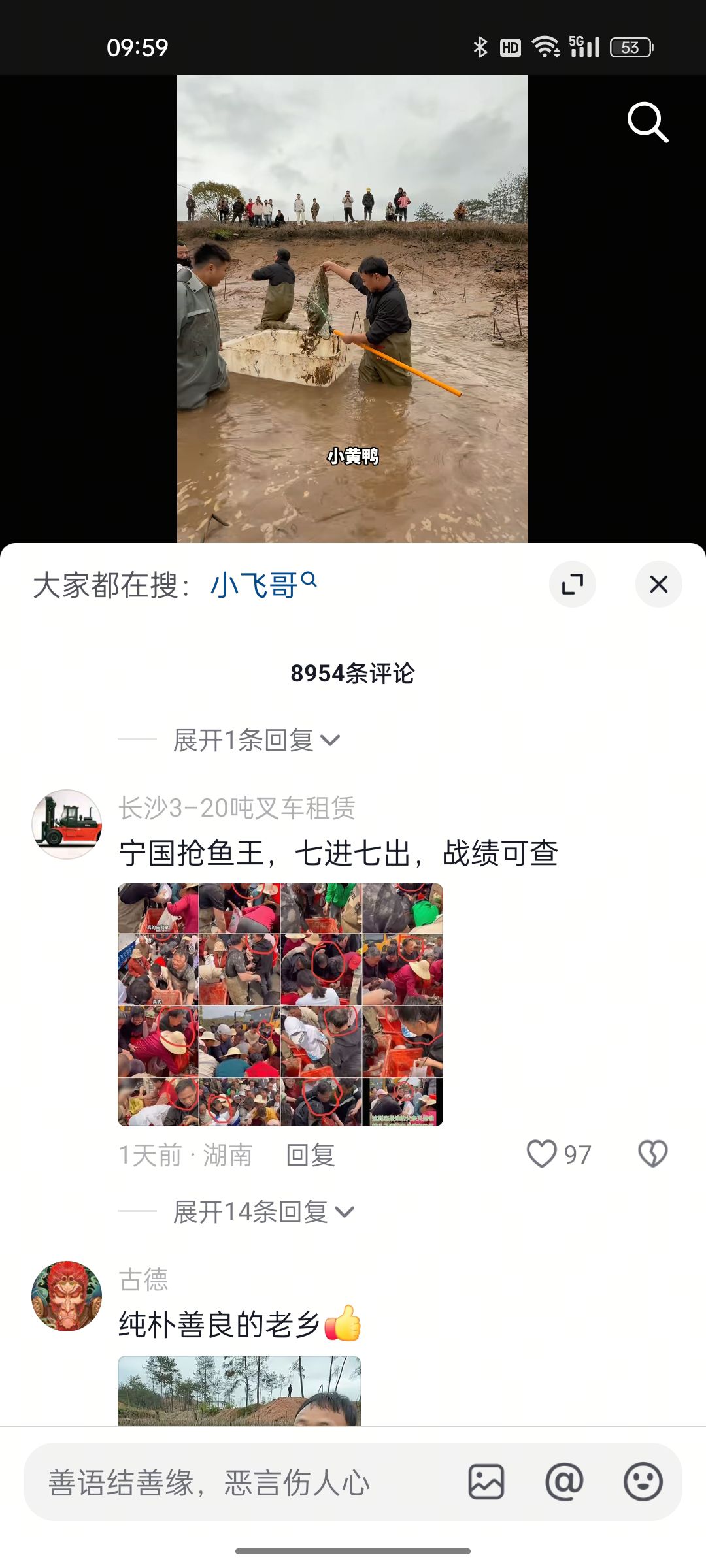This screenshot has width=706, height=1568.
Task: Expand comments panel to full screen
Action: 572,584
